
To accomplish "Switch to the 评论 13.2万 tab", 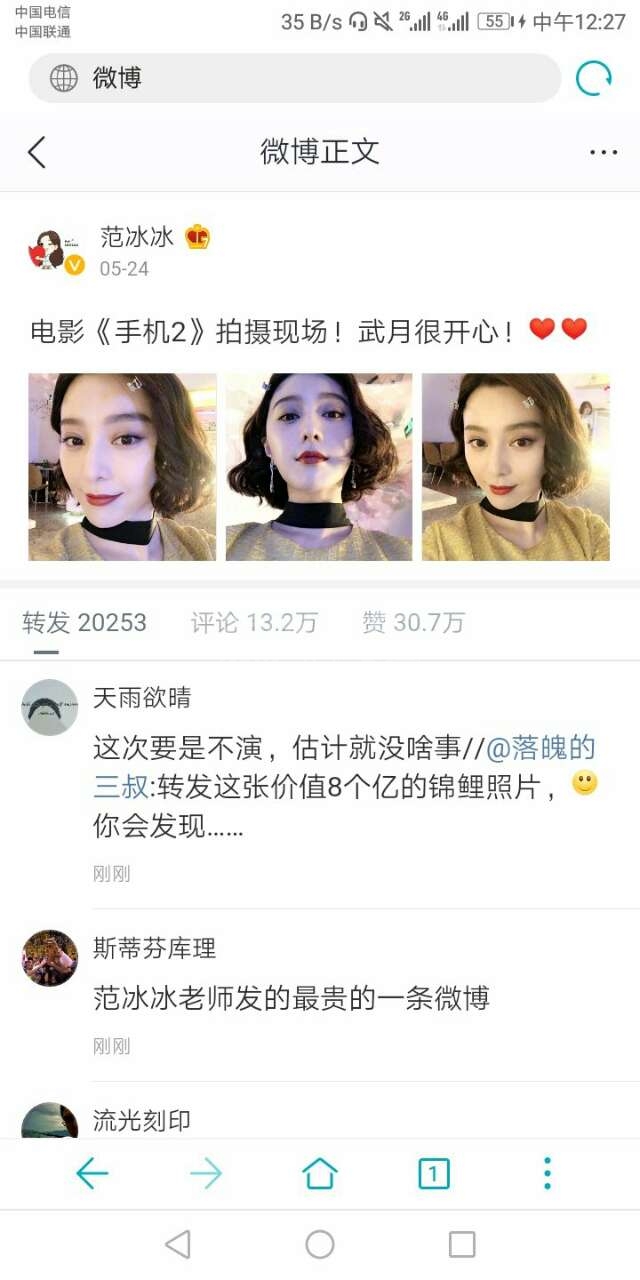I will click(x=254, y=623).
